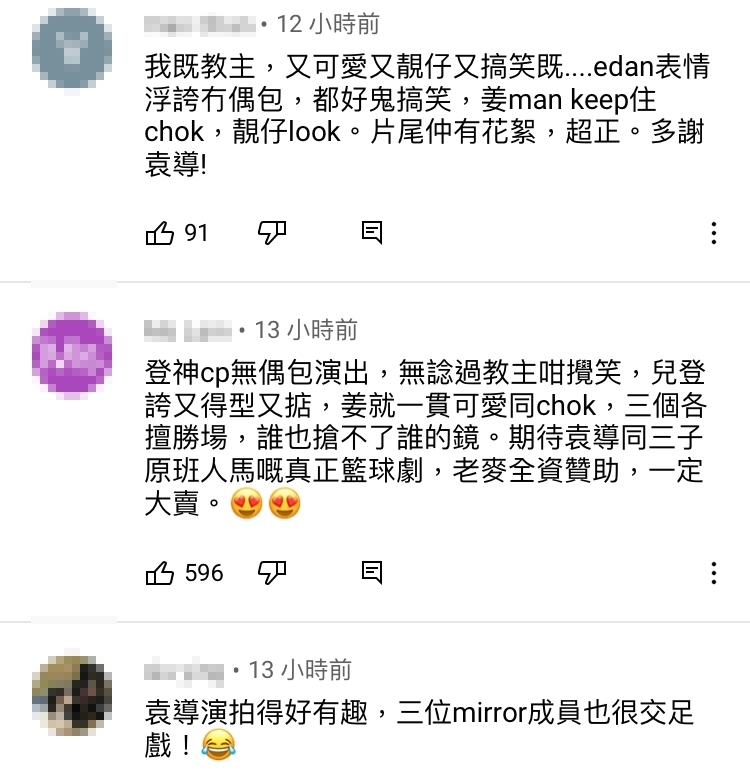Like the comment with 596 likes

(160, 573)
